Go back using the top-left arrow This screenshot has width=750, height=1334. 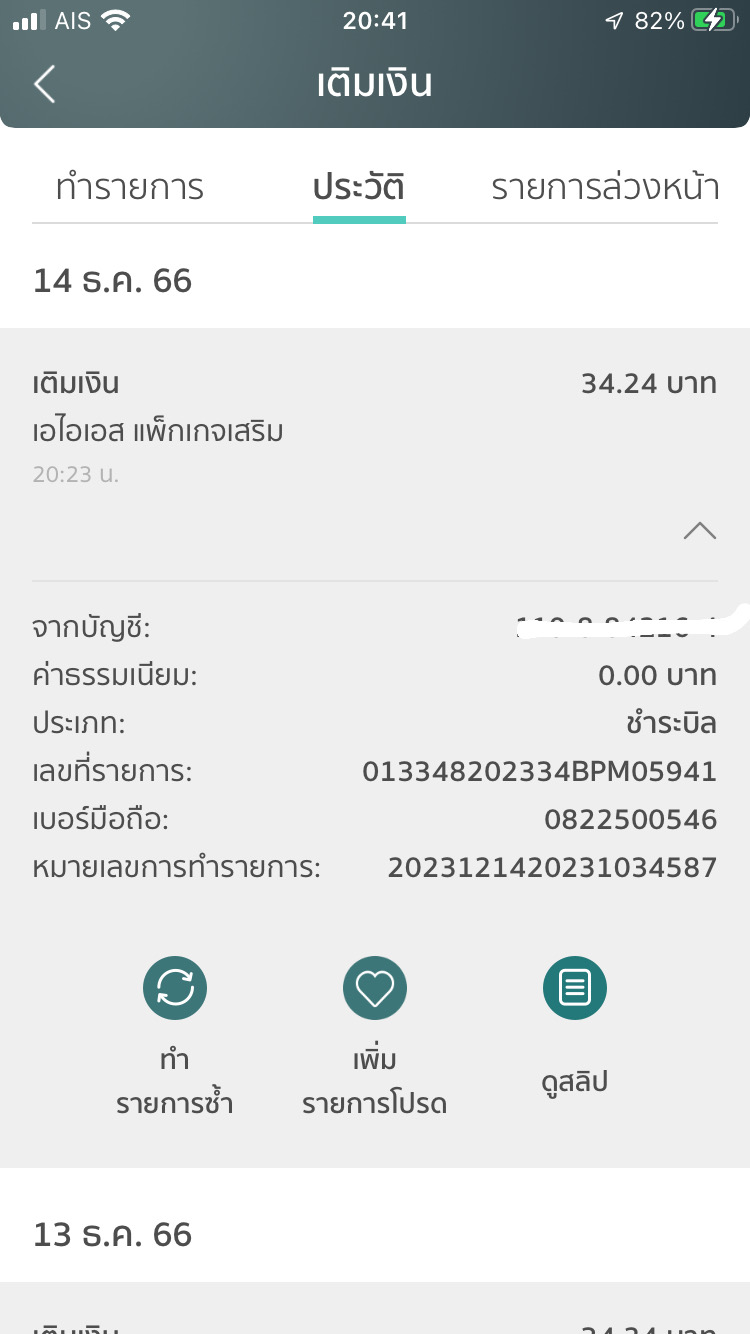44,84
